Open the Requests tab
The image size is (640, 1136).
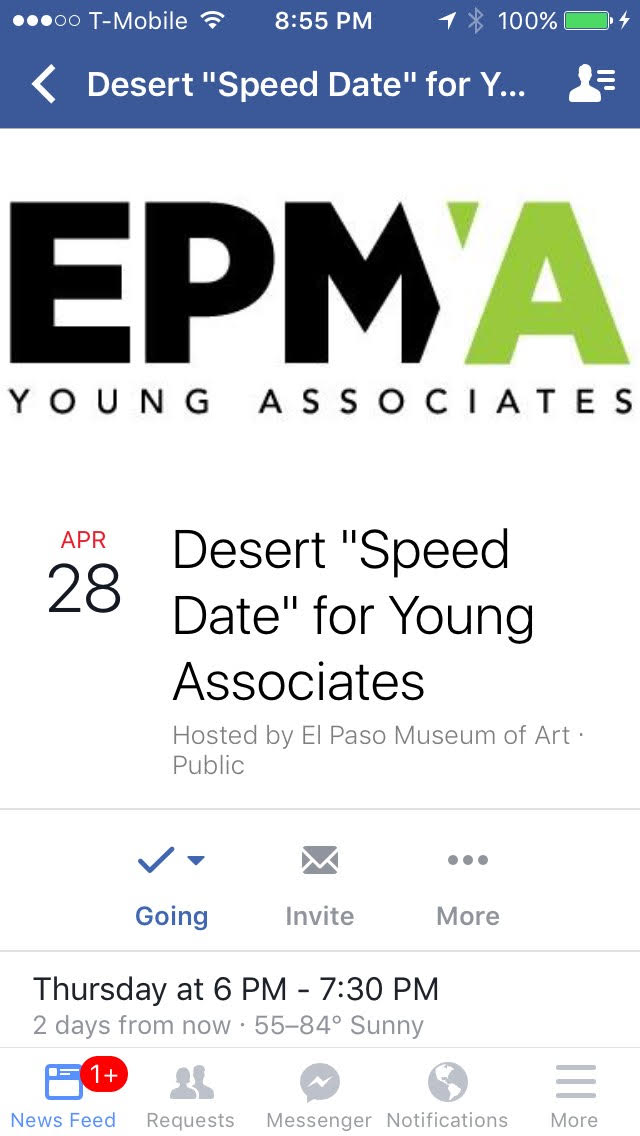191,1094
